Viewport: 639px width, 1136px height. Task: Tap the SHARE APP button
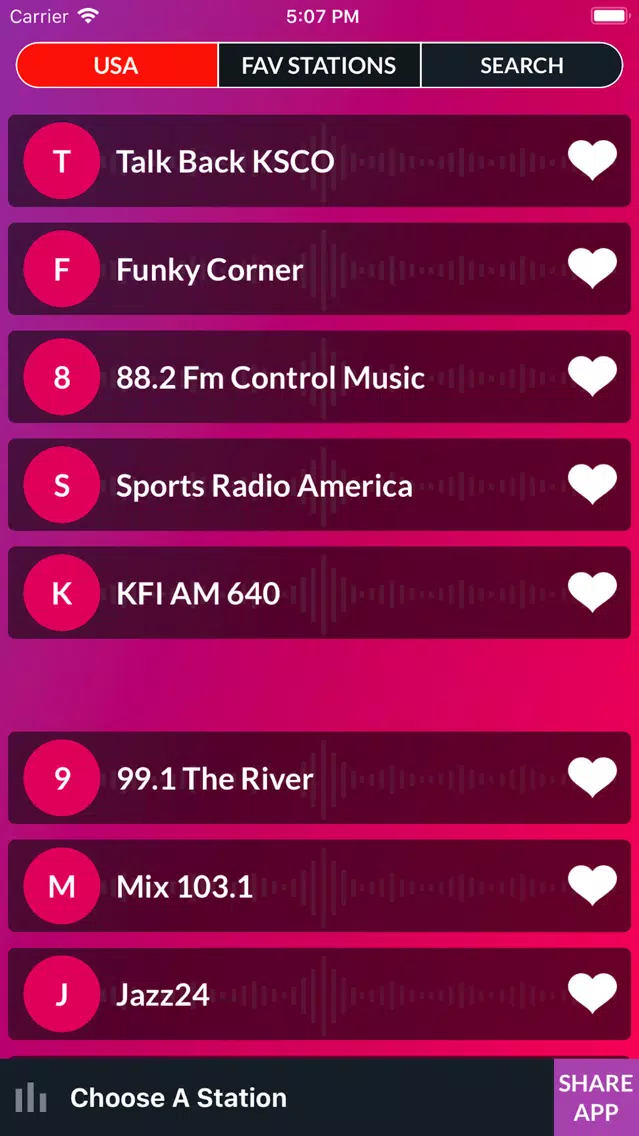596,1098
